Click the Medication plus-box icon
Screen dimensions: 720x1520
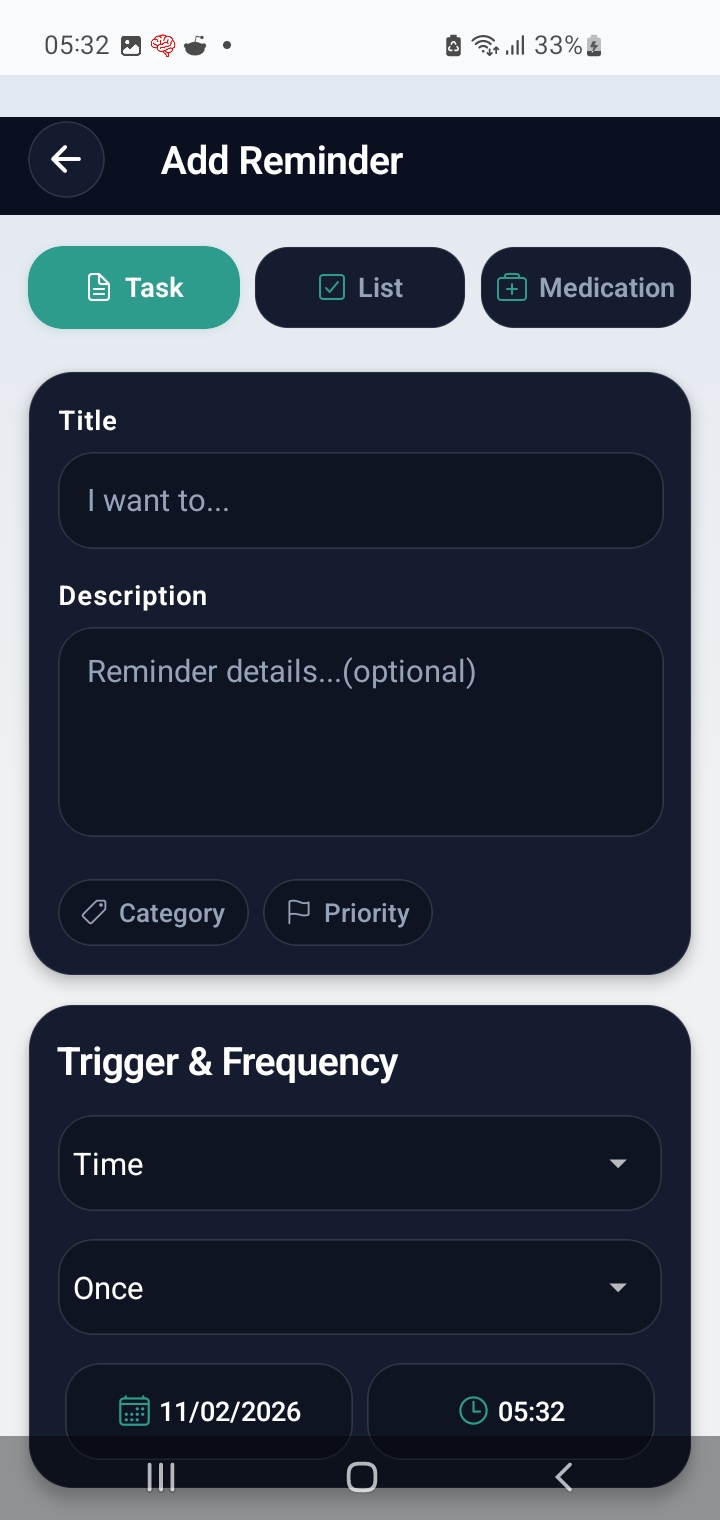pyautogui.click(x=513, y=287)
